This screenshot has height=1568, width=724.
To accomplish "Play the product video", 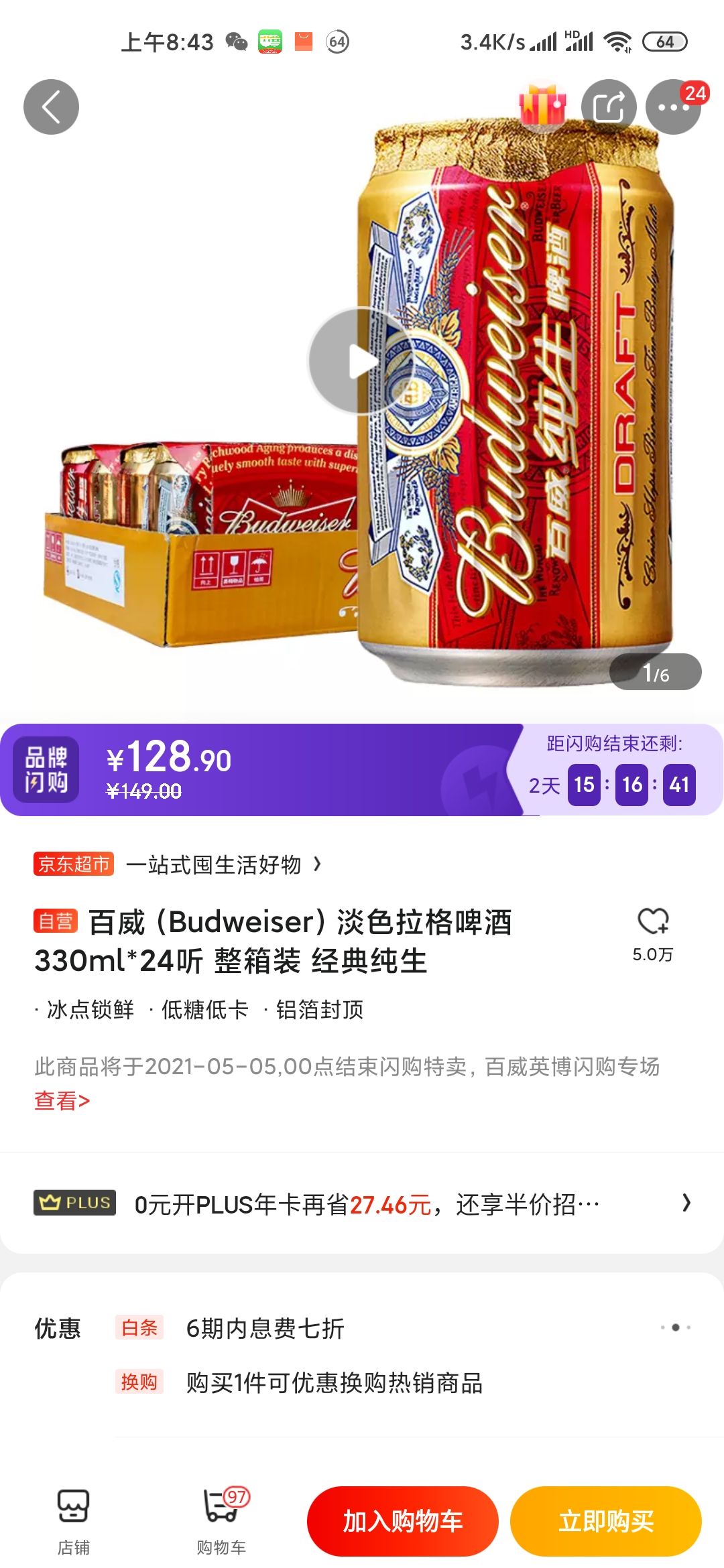I will [362, 359].
